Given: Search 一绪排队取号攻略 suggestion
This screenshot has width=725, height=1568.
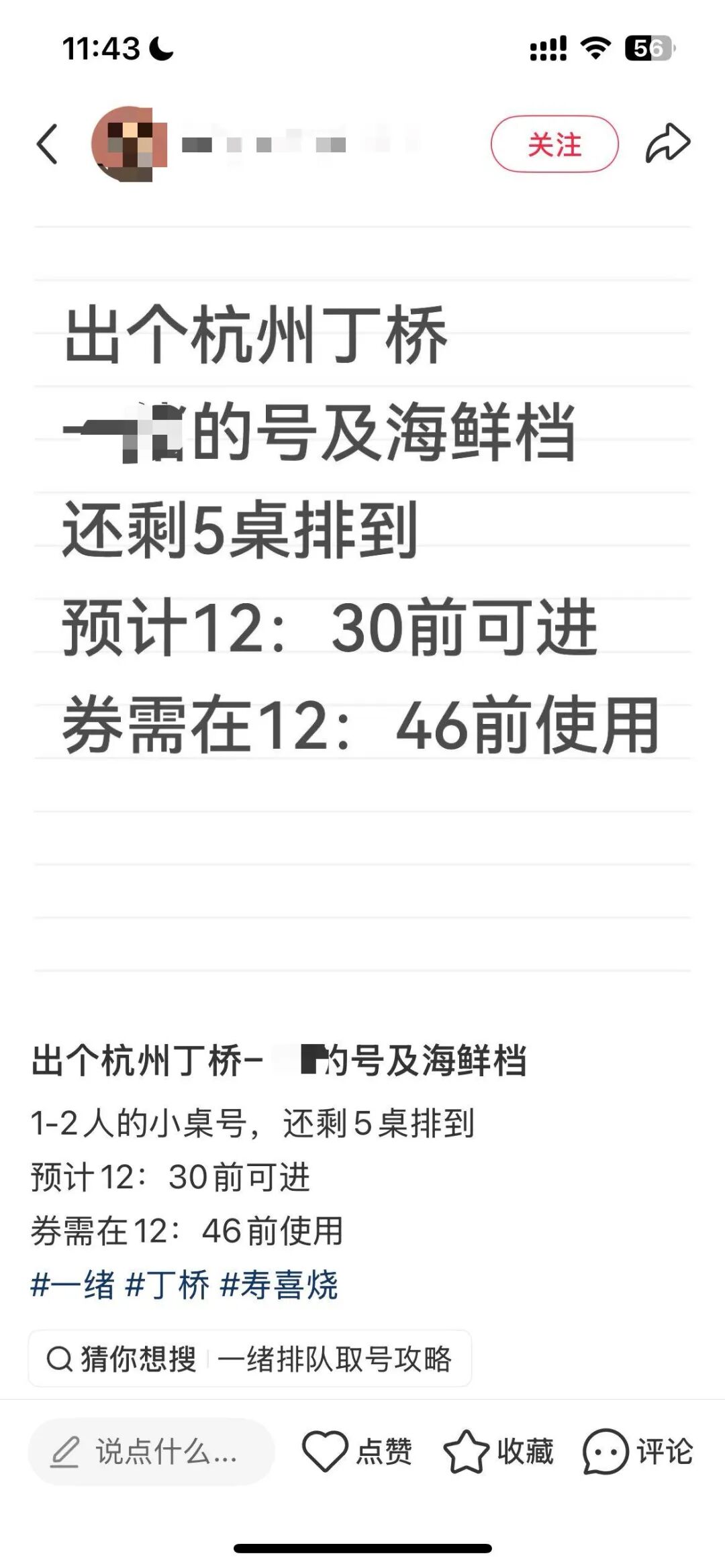Looking at the screenshot, I should tap(334, 1359).
